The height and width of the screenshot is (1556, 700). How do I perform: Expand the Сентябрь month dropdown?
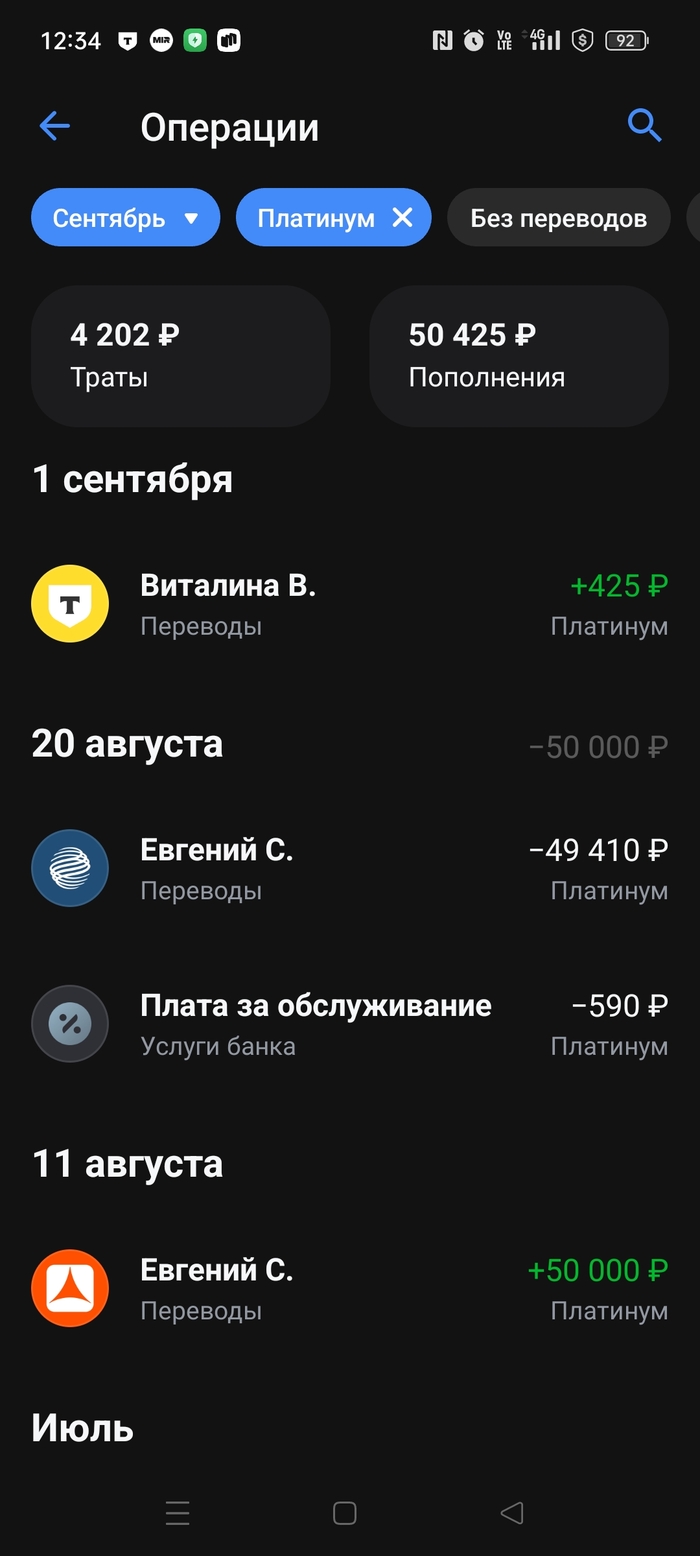point(125,218)
